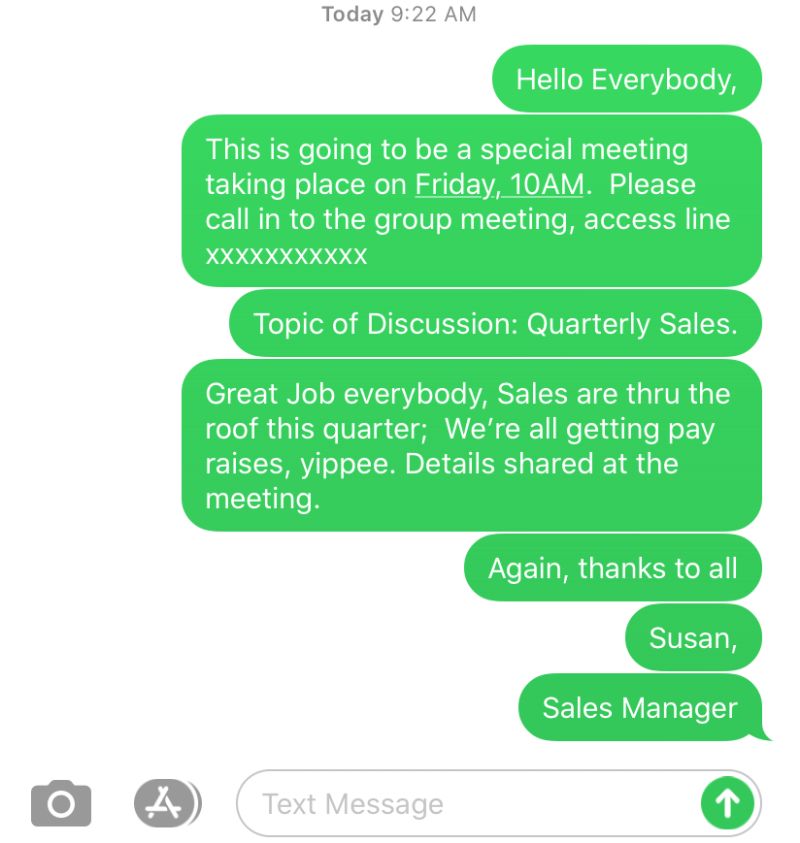Open the camera to attach a photo
The width and height of the screenshot is (800, 843).
[61, 803]
